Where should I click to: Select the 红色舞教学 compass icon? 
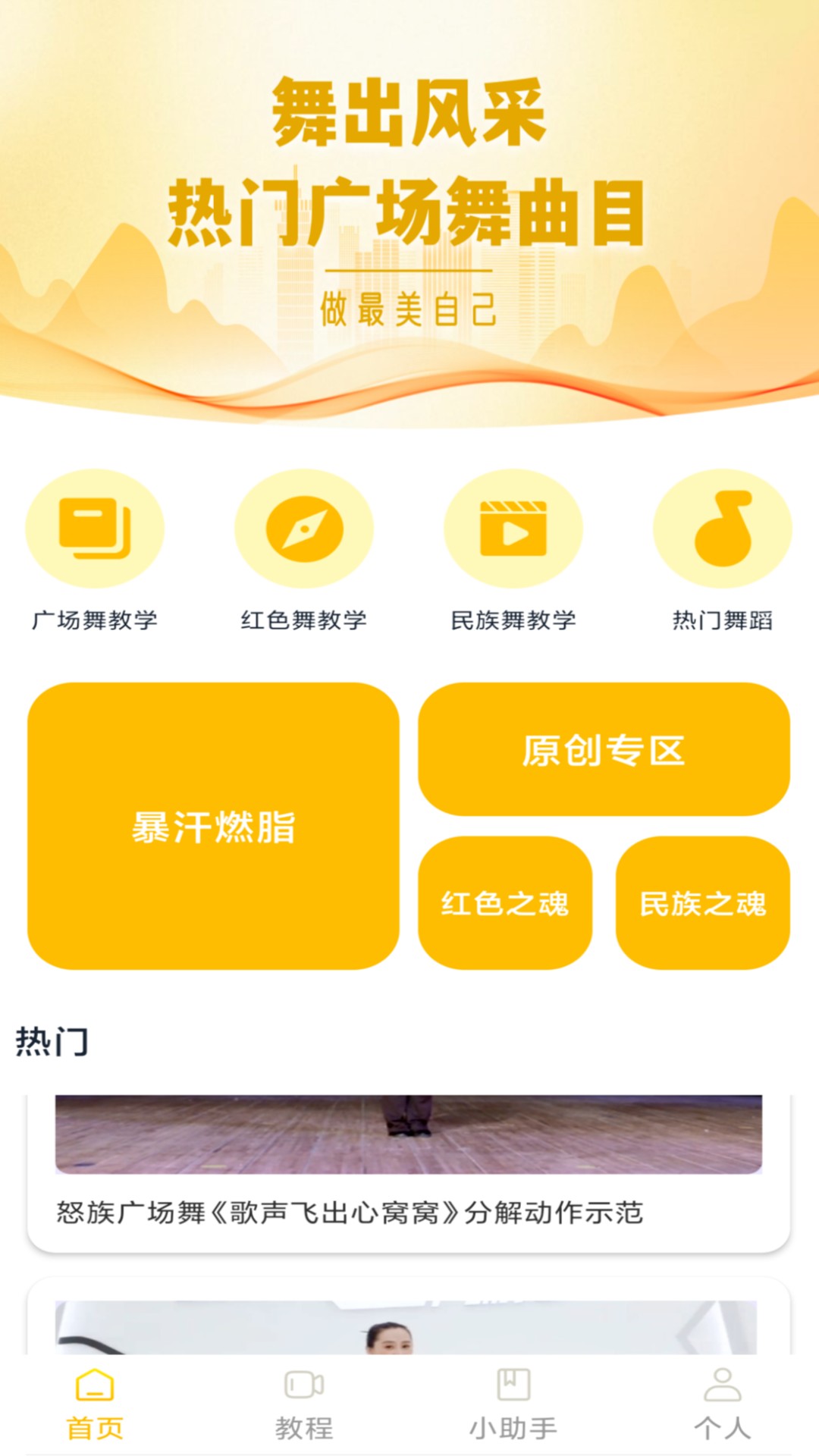point(303,531)
